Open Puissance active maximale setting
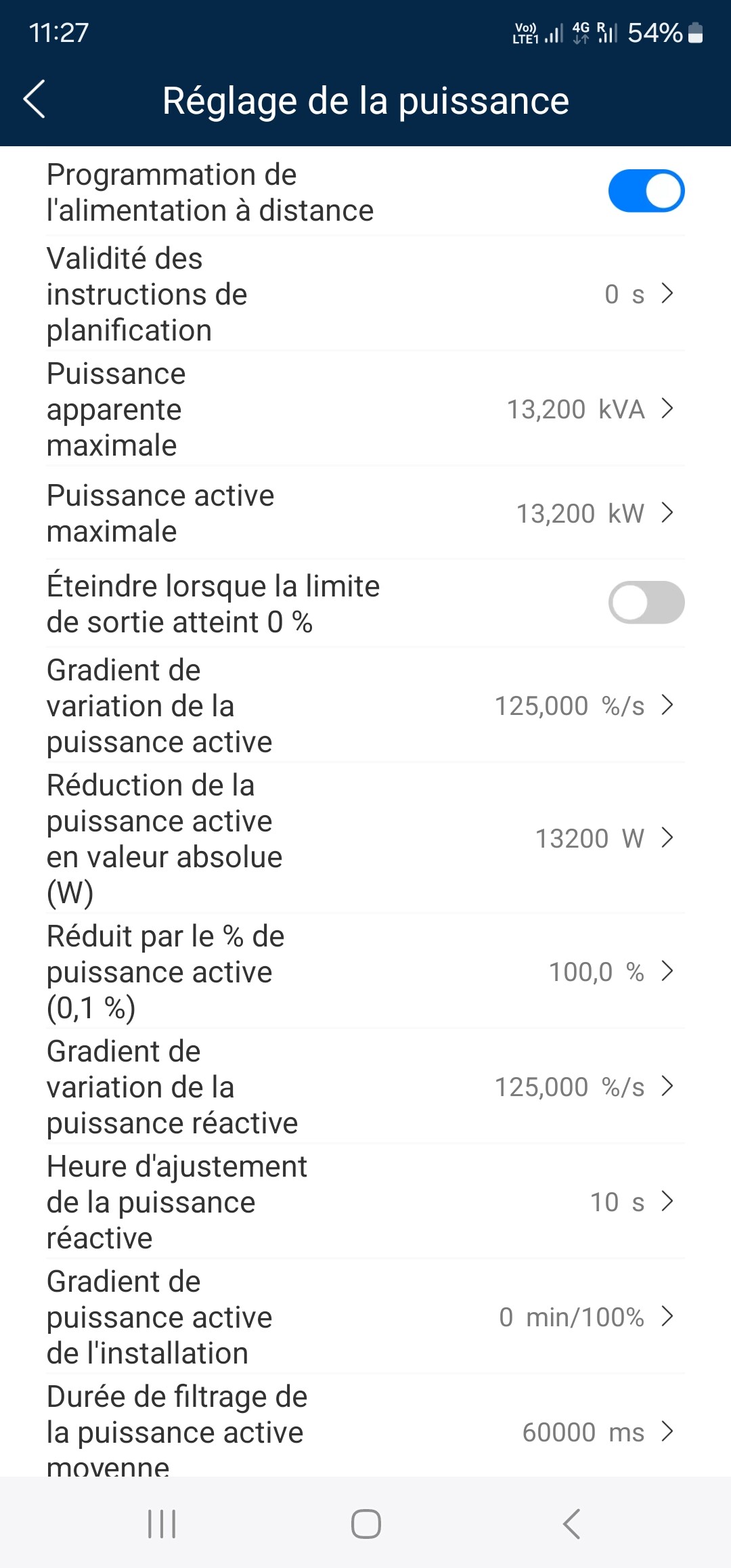Viewport: 731px width, 1568px height. tap(365, 513)
